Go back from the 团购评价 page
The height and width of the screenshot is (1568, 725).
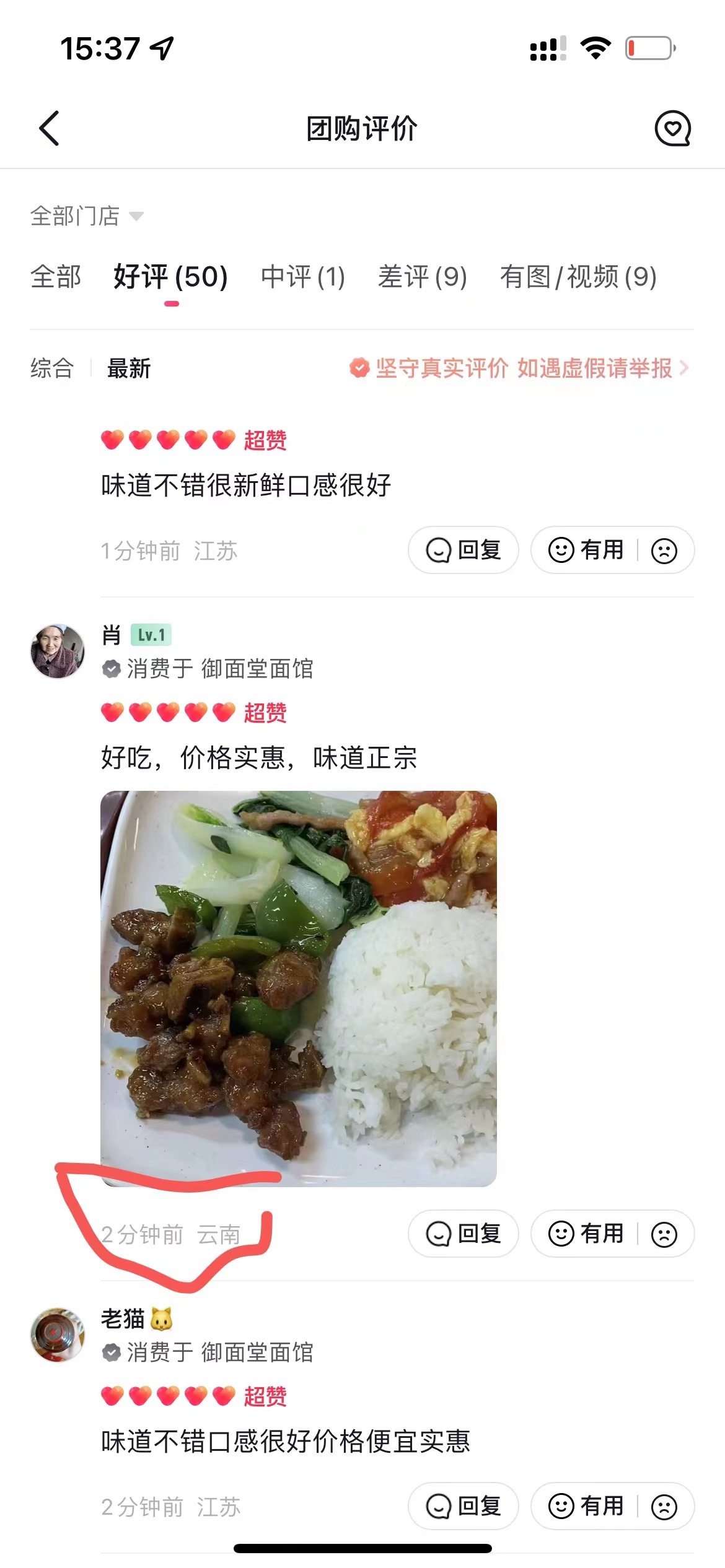point(50,129)
